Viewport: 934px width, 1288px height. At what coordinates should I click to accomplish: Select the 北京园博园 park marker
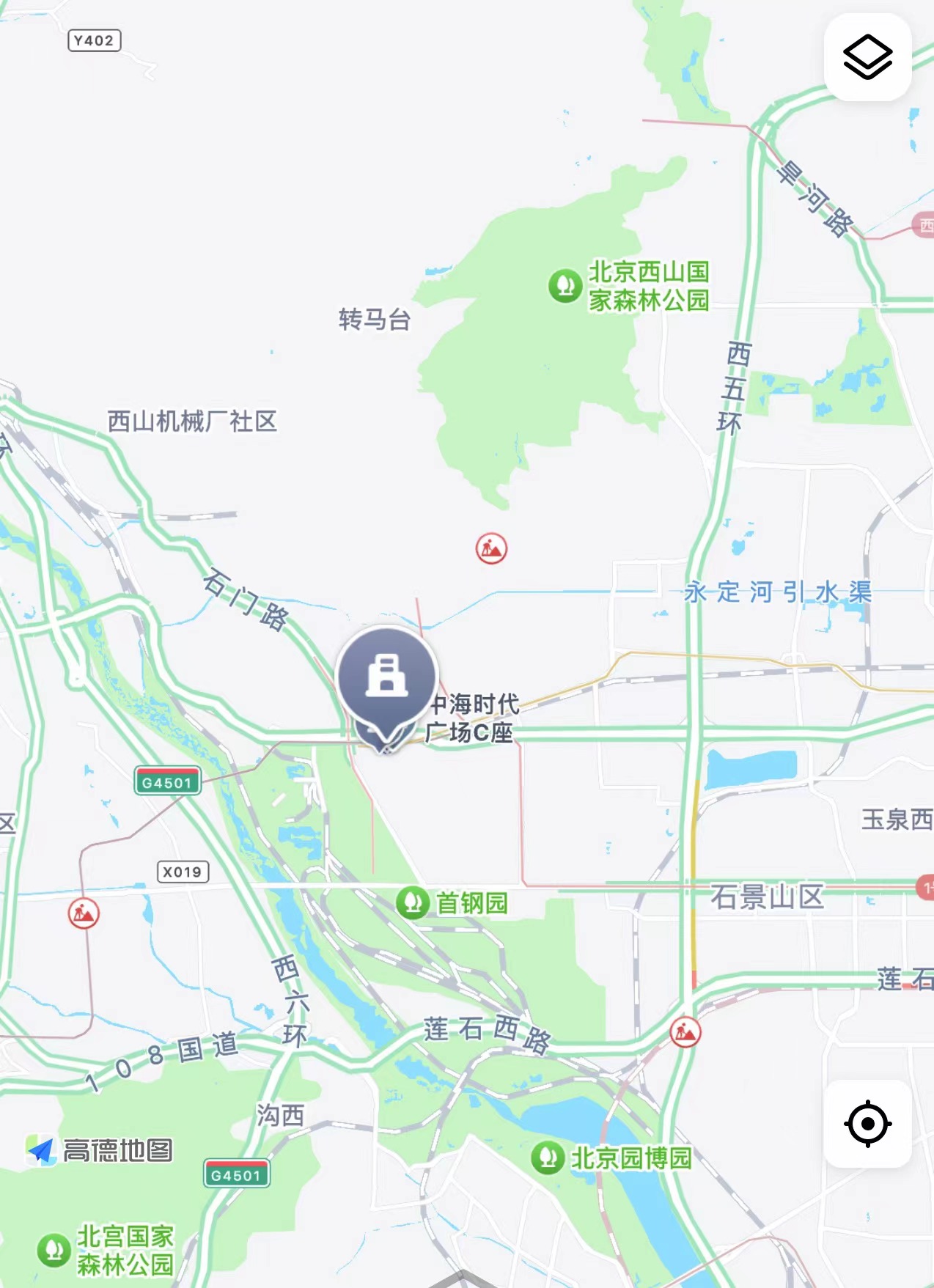tap(548, 1158)
